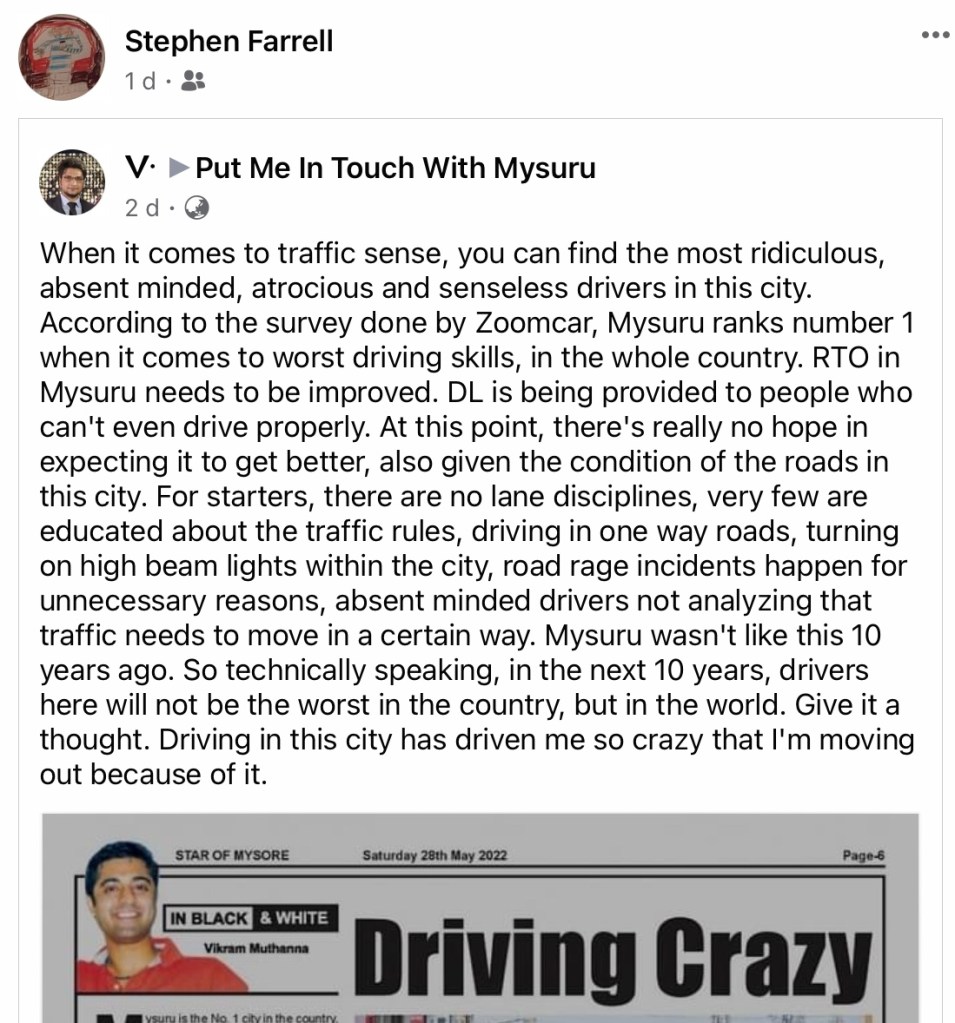View the original poster's profile photo

point(72,183)
